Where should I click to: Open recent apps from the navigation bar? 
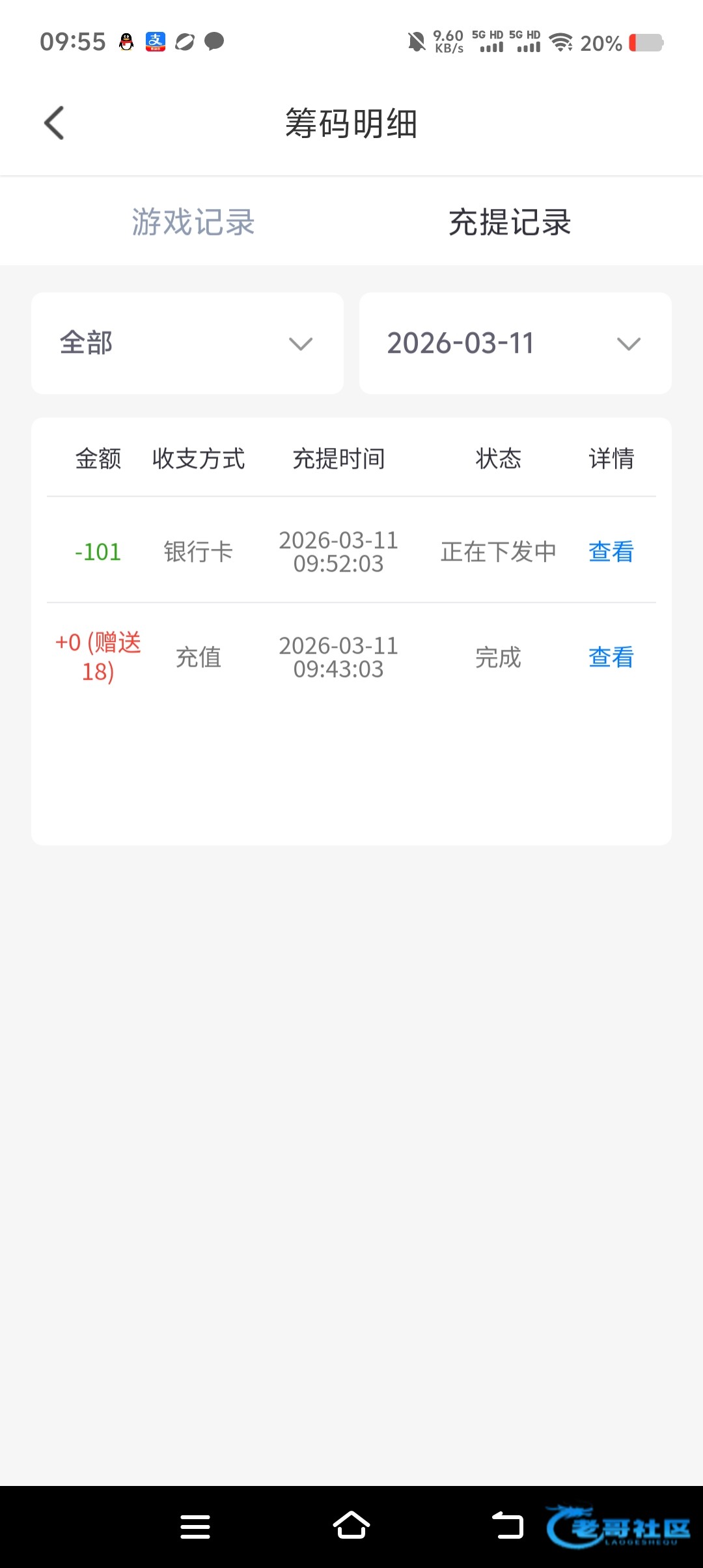195,1526
